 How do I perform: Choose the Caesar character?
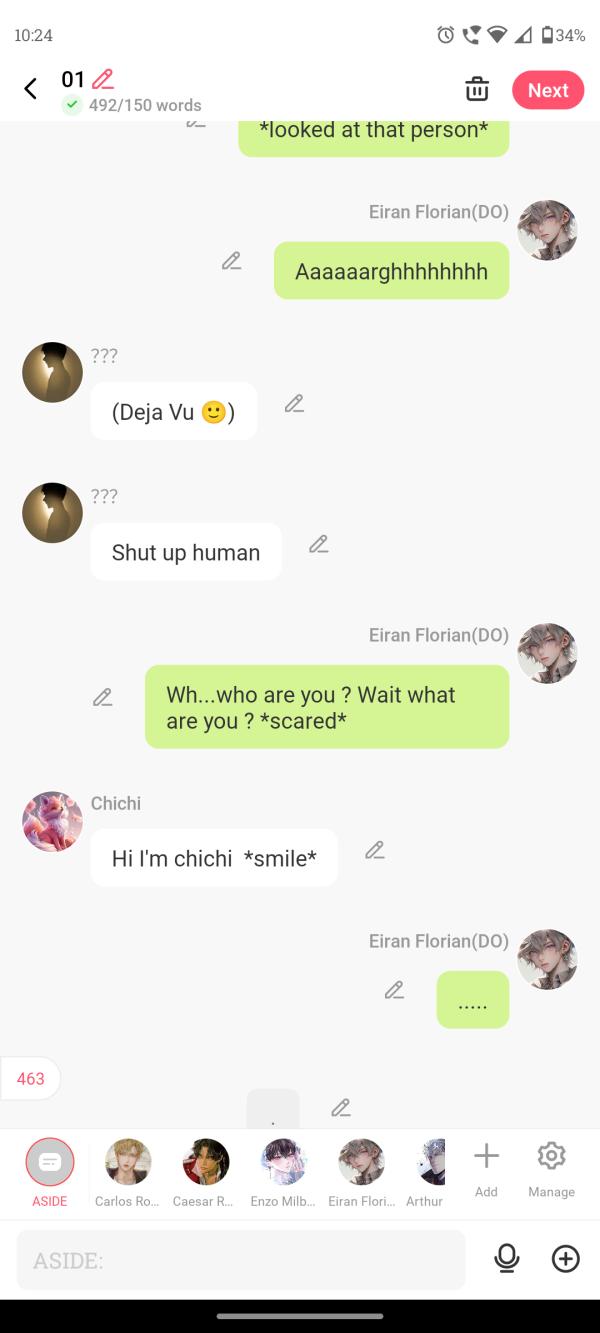click(x=205, y=1171)
